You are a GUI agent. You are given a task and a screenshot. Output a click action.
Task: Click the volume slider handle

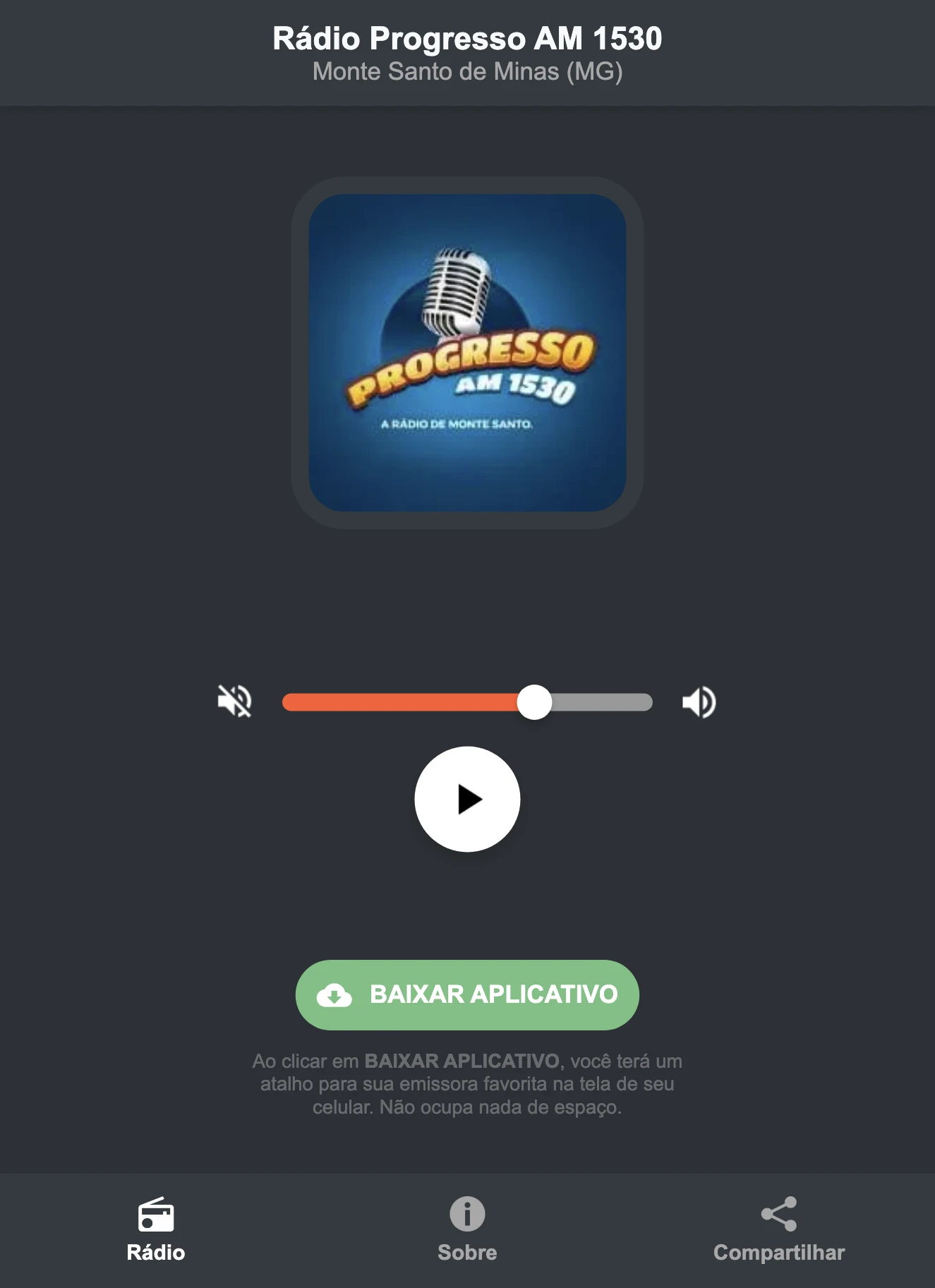pyautogui.click(x=535, y=702)
